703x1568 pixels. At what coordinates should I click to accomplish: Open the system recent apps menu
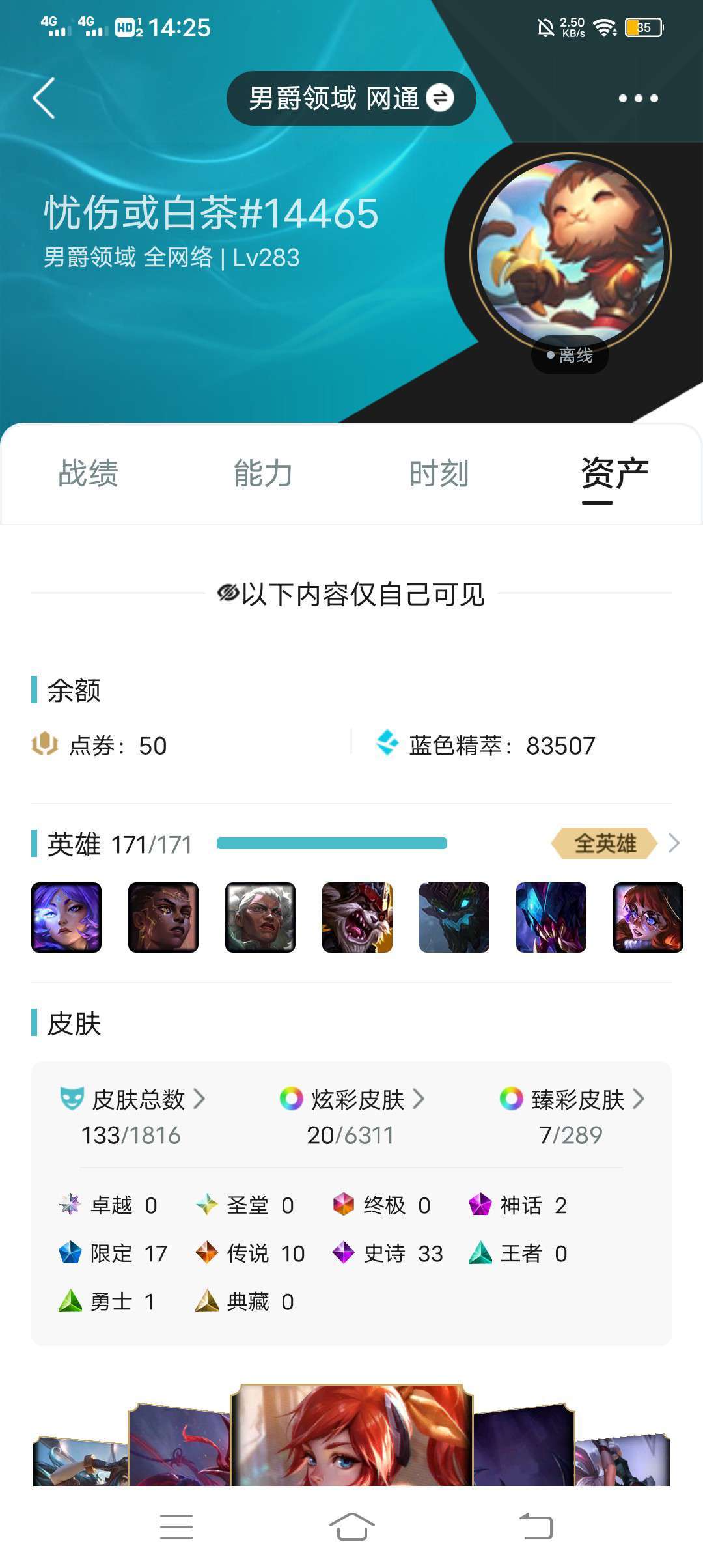[x=176, y=1526]
